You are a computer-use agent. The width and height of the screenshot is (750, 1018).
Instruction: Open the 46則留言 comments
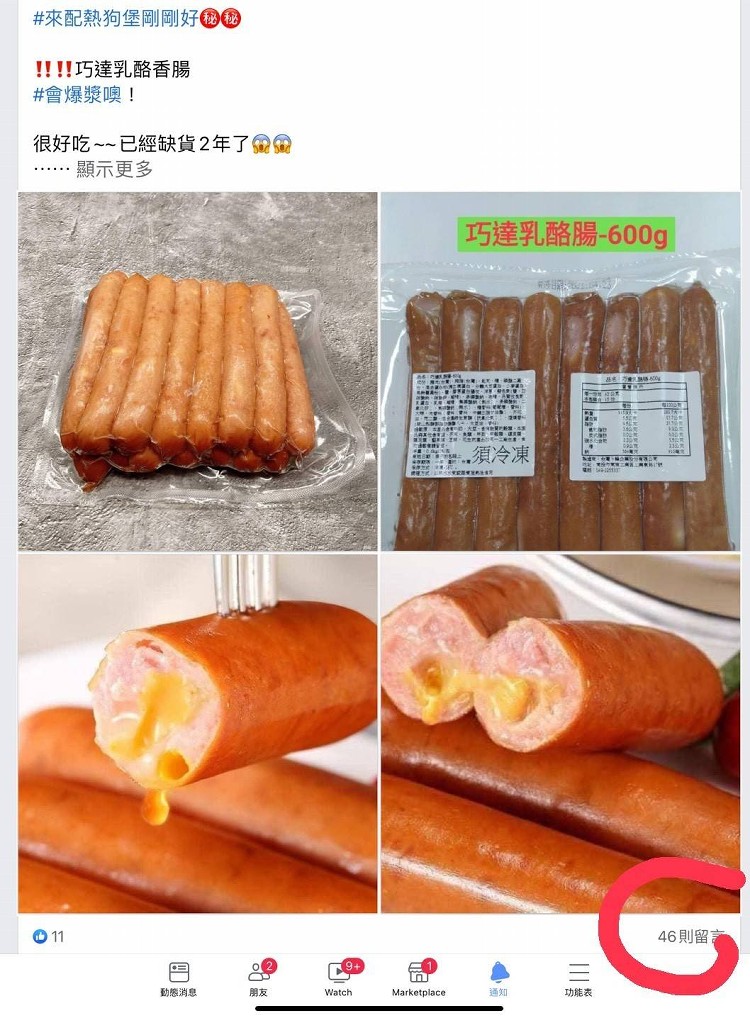[691, 937]
